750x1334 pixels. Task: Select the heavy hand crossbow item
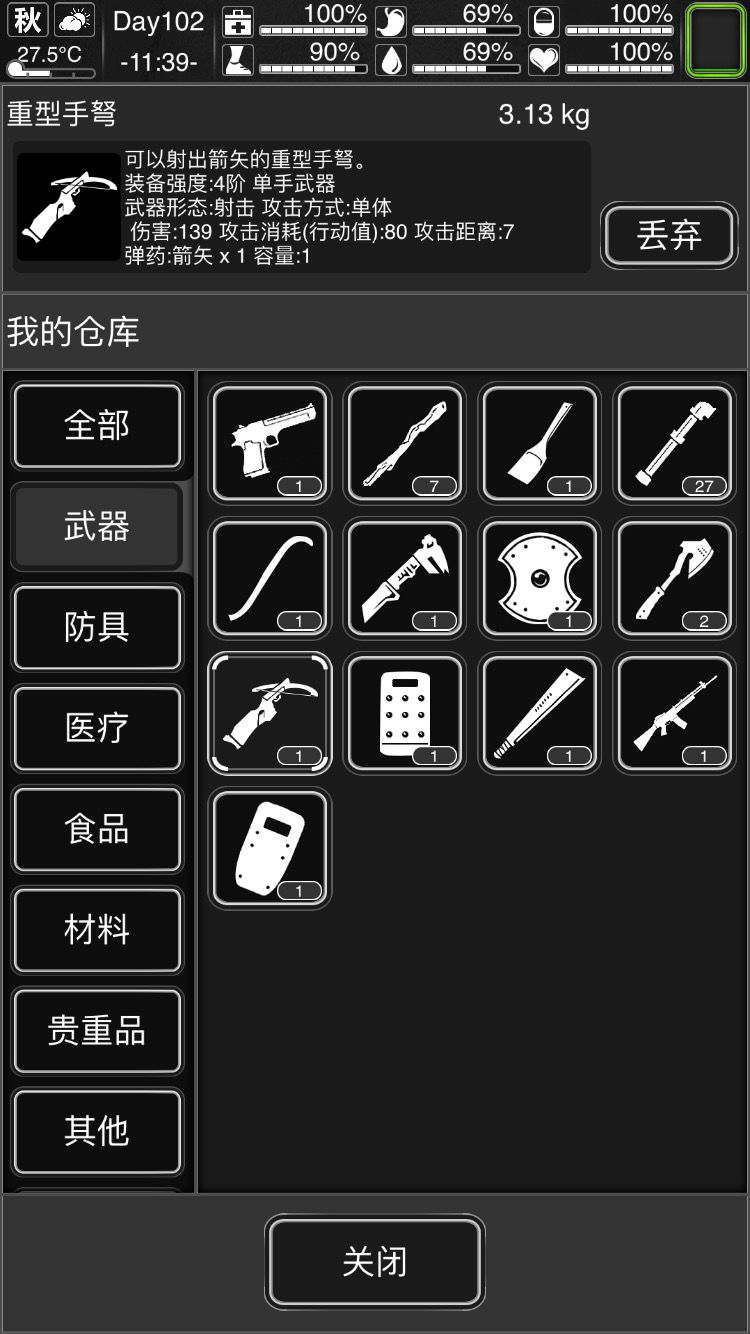pos(268,713)
